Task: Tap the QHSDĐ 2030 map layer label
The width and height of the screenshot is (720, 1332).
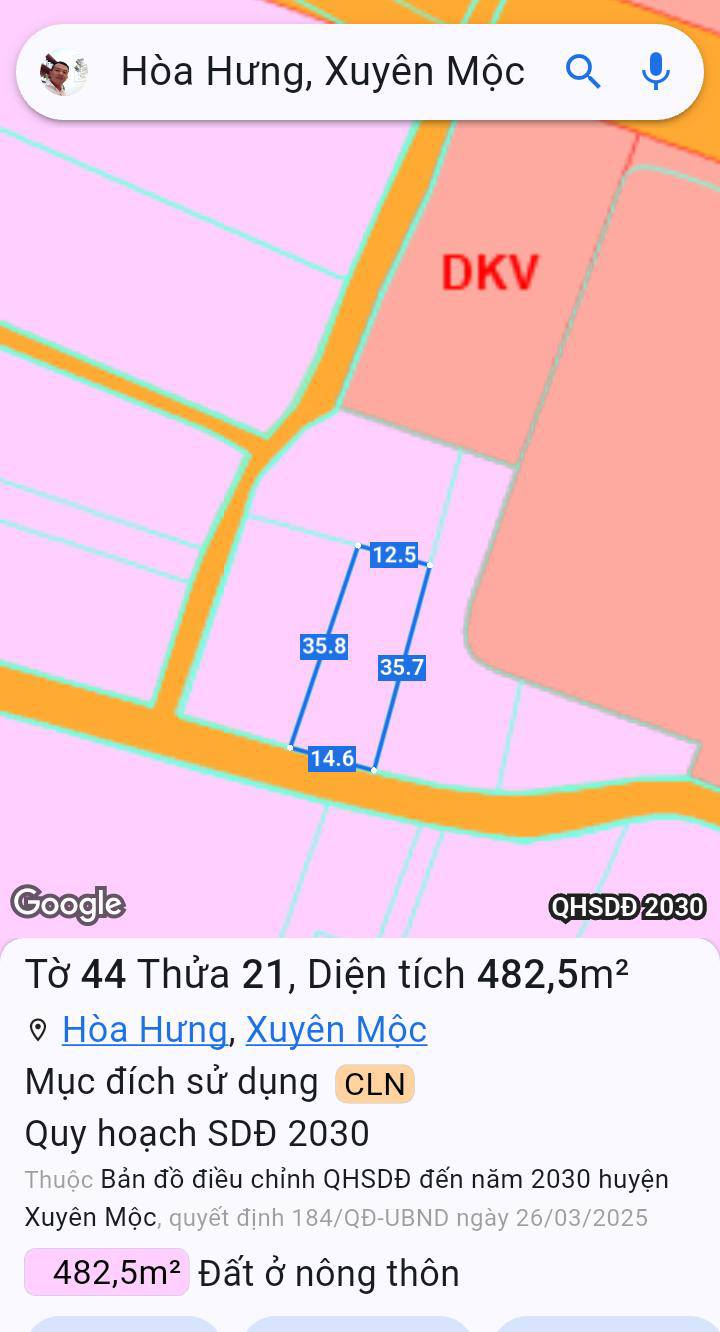Action: click(x=627, y=907)
